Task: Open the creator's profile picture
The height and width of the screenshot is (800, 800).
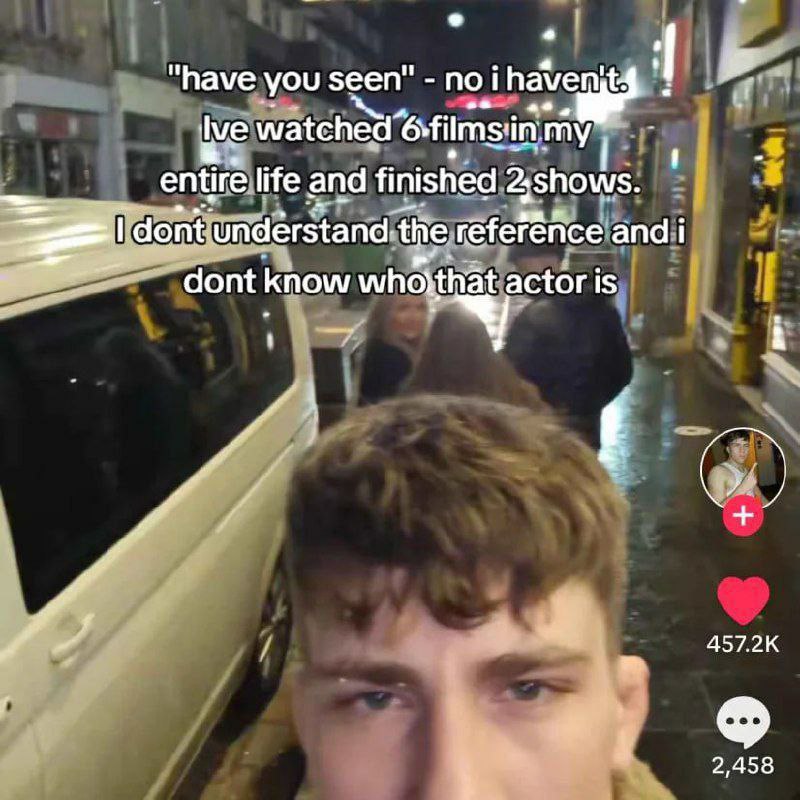Action: pyautogui.click(x=742, y=467)
